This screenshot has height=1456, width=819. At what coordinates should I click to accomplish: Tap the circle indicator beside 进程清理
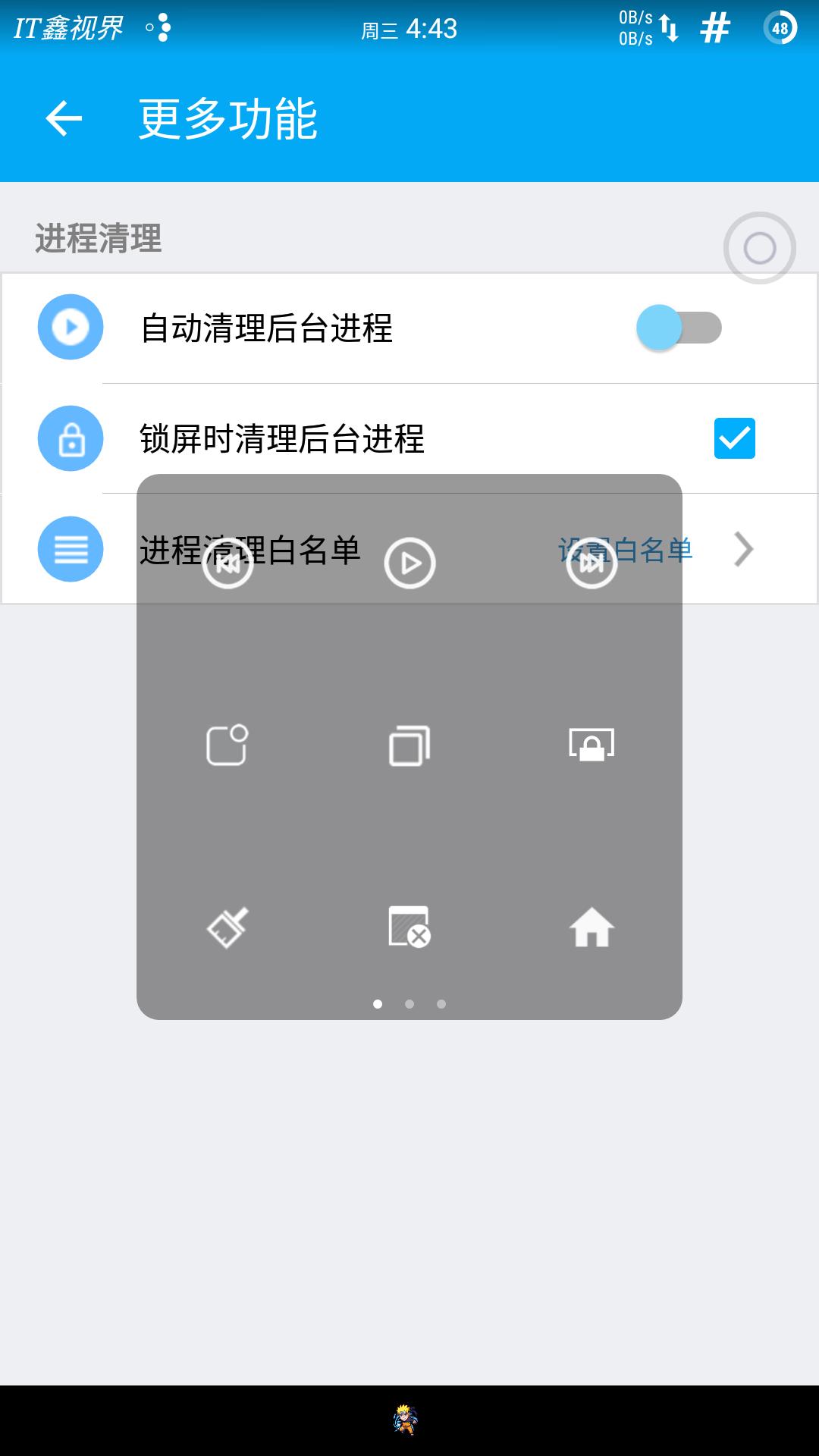[x=760, y=248]
